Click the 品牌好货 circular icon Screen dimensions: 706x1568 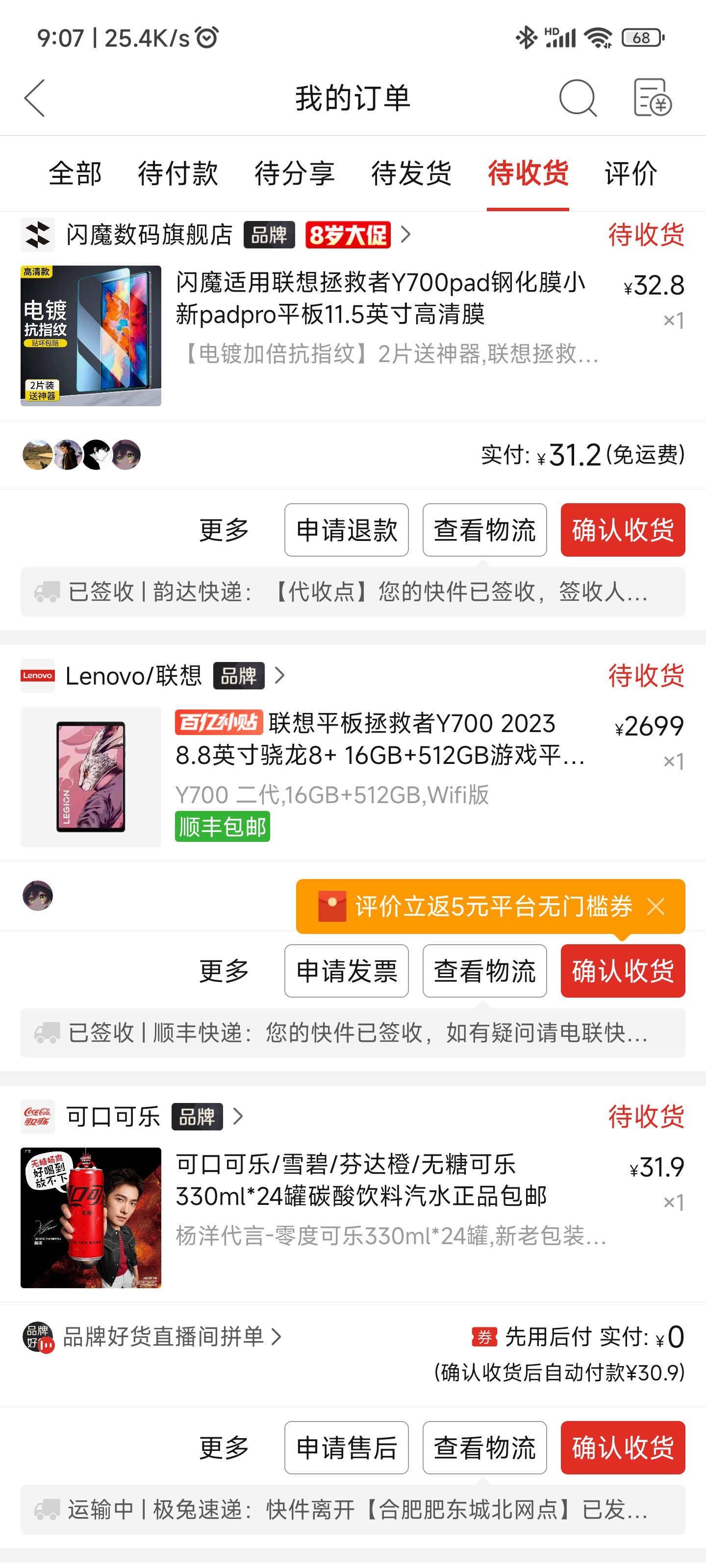(x=38, y=1337)
